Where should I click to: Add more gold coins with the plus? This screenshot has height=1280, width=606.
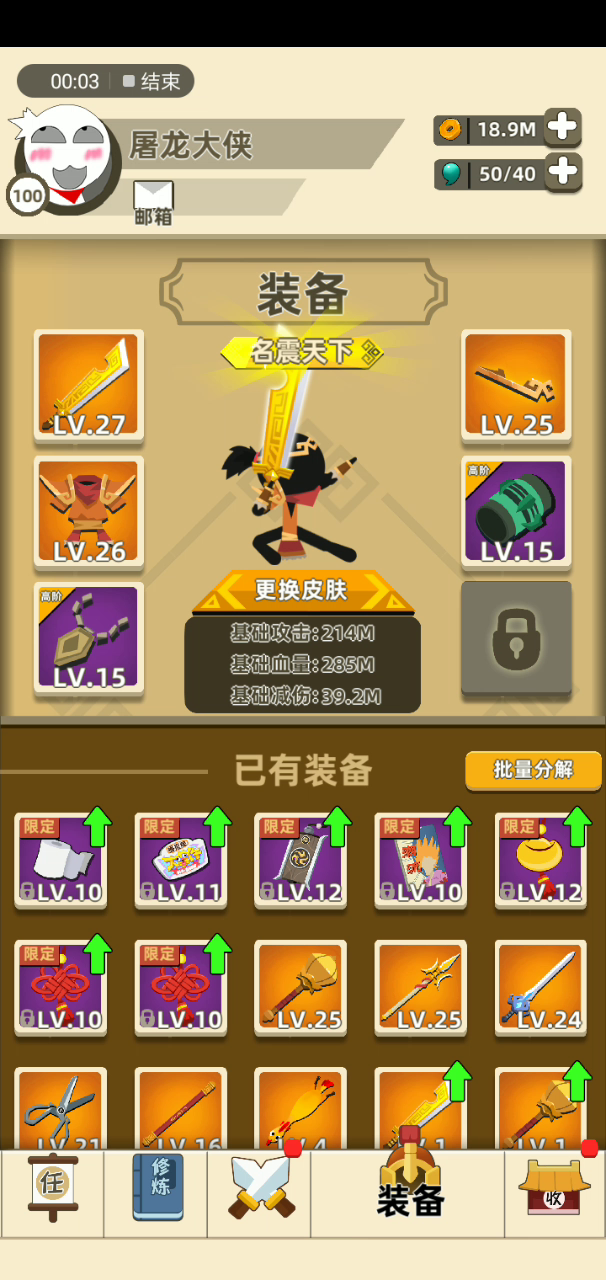coord(563,127)
